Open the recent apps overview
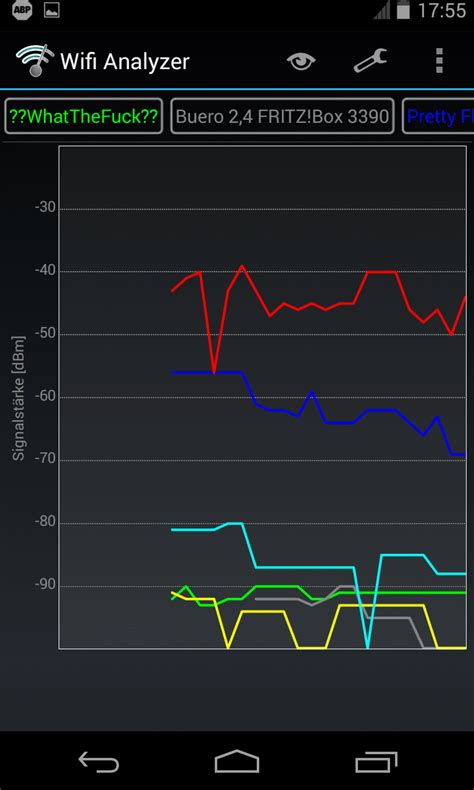The image size is (474, 790). click(x=376, y=761)
